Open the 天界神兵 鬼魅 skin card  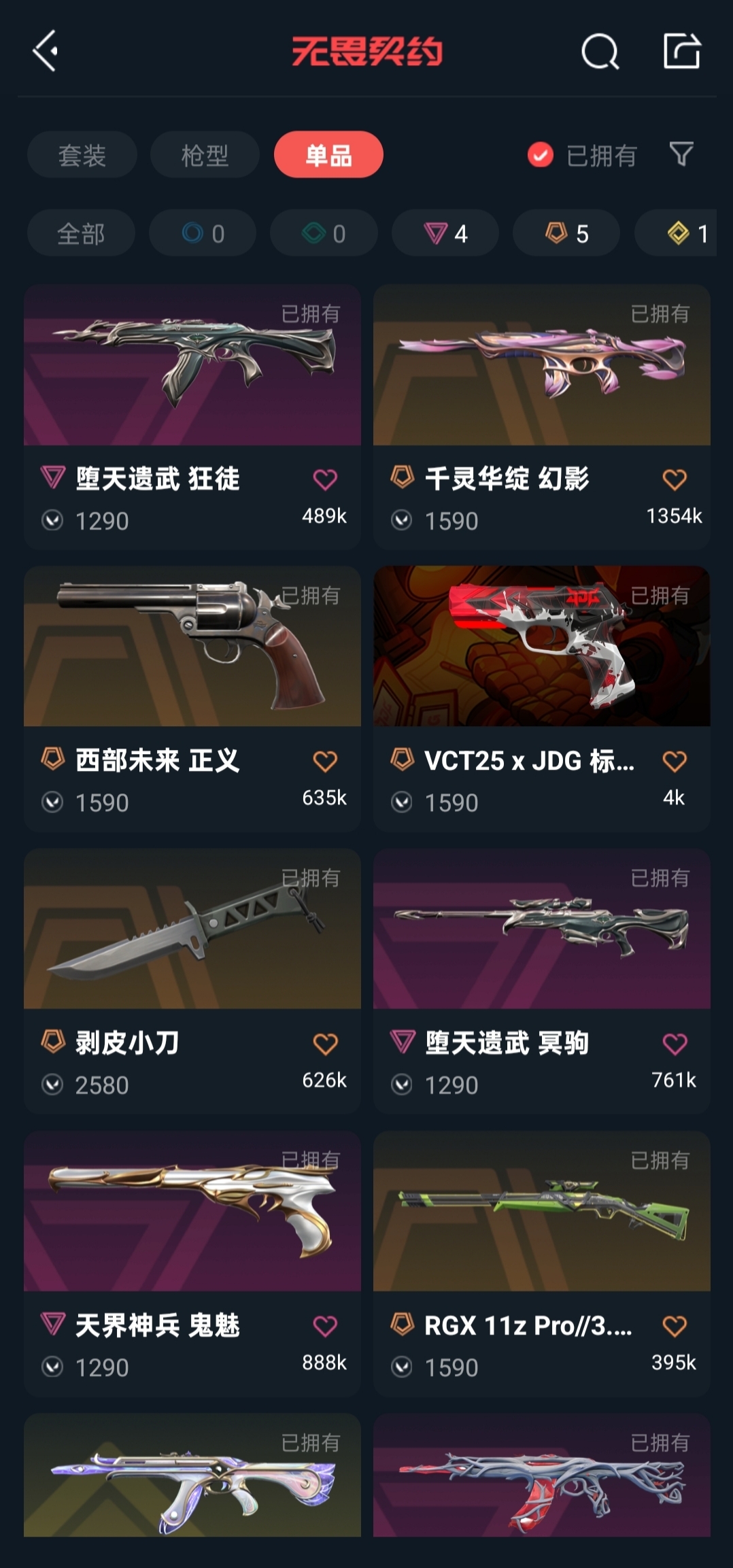tap(192, 1212)
